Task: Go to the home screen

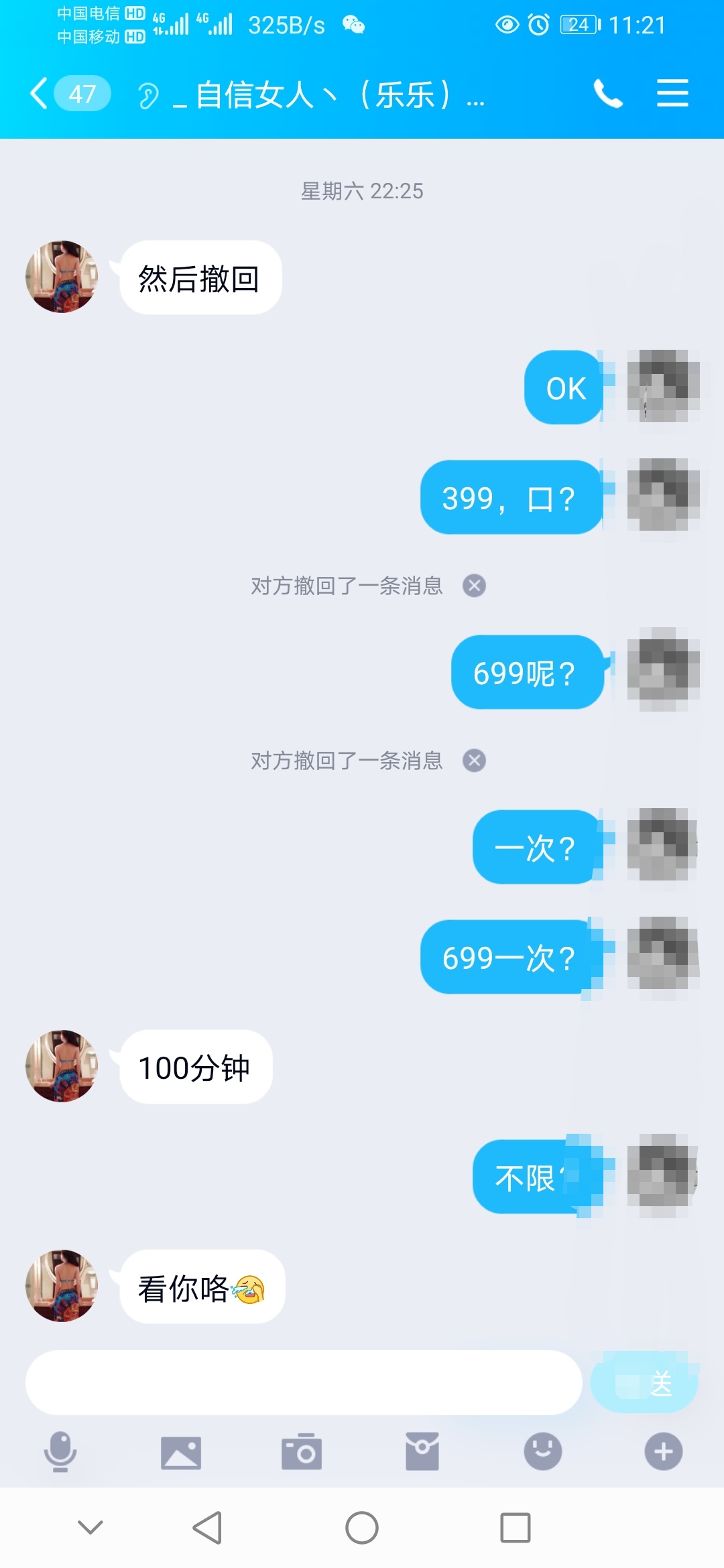Action: point(362,1528)
